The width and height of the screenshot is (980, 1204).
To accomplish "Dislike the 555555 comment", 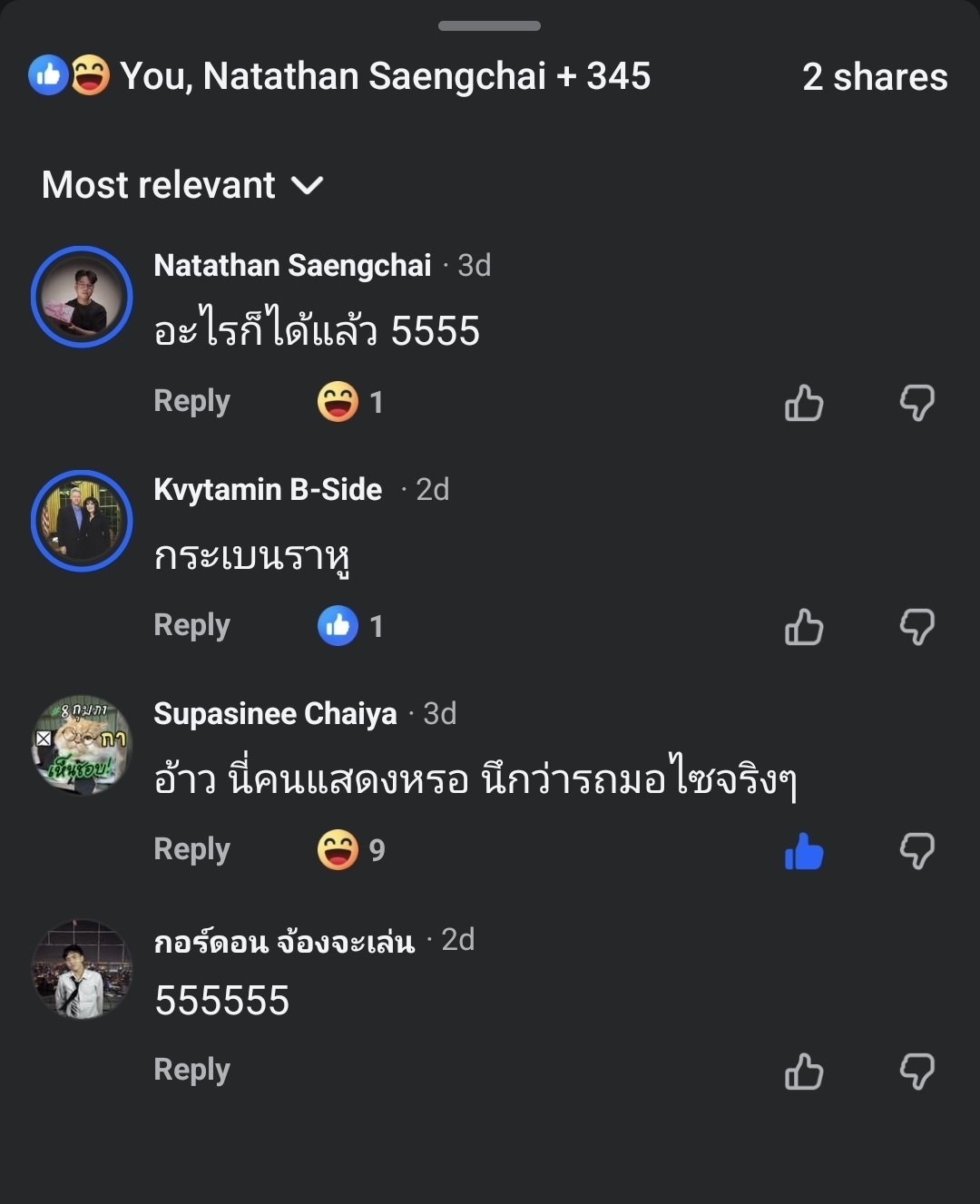I will click(x=916, y=1072).
